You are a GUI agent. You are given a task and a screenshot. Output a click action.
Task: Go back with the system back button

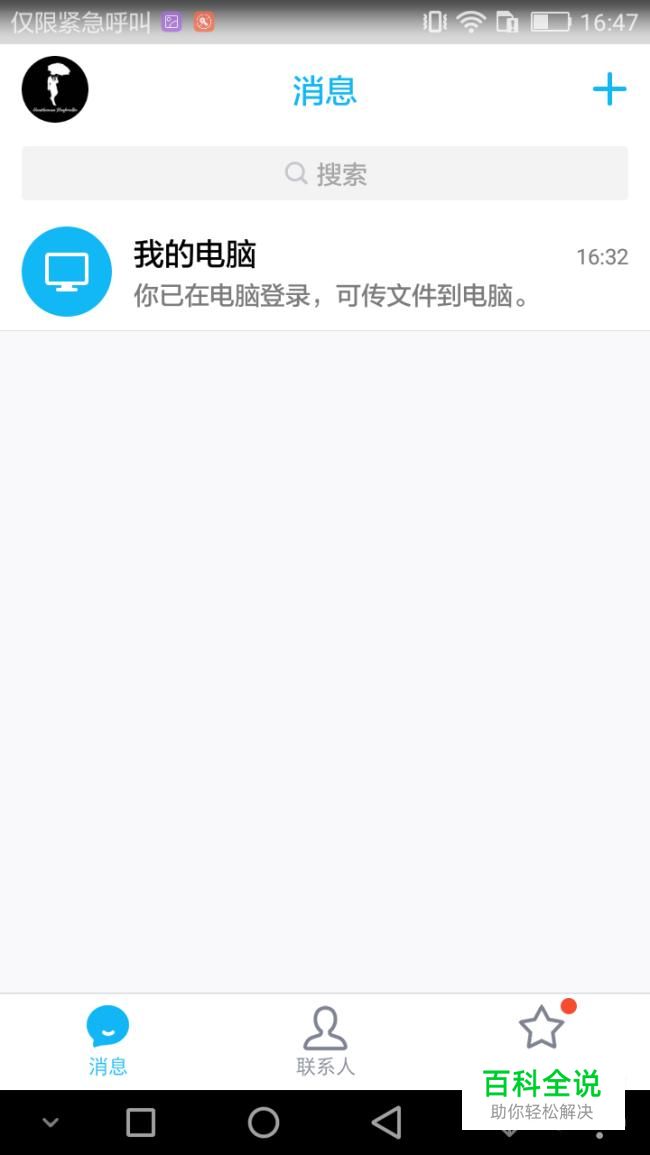point(387,1122)
